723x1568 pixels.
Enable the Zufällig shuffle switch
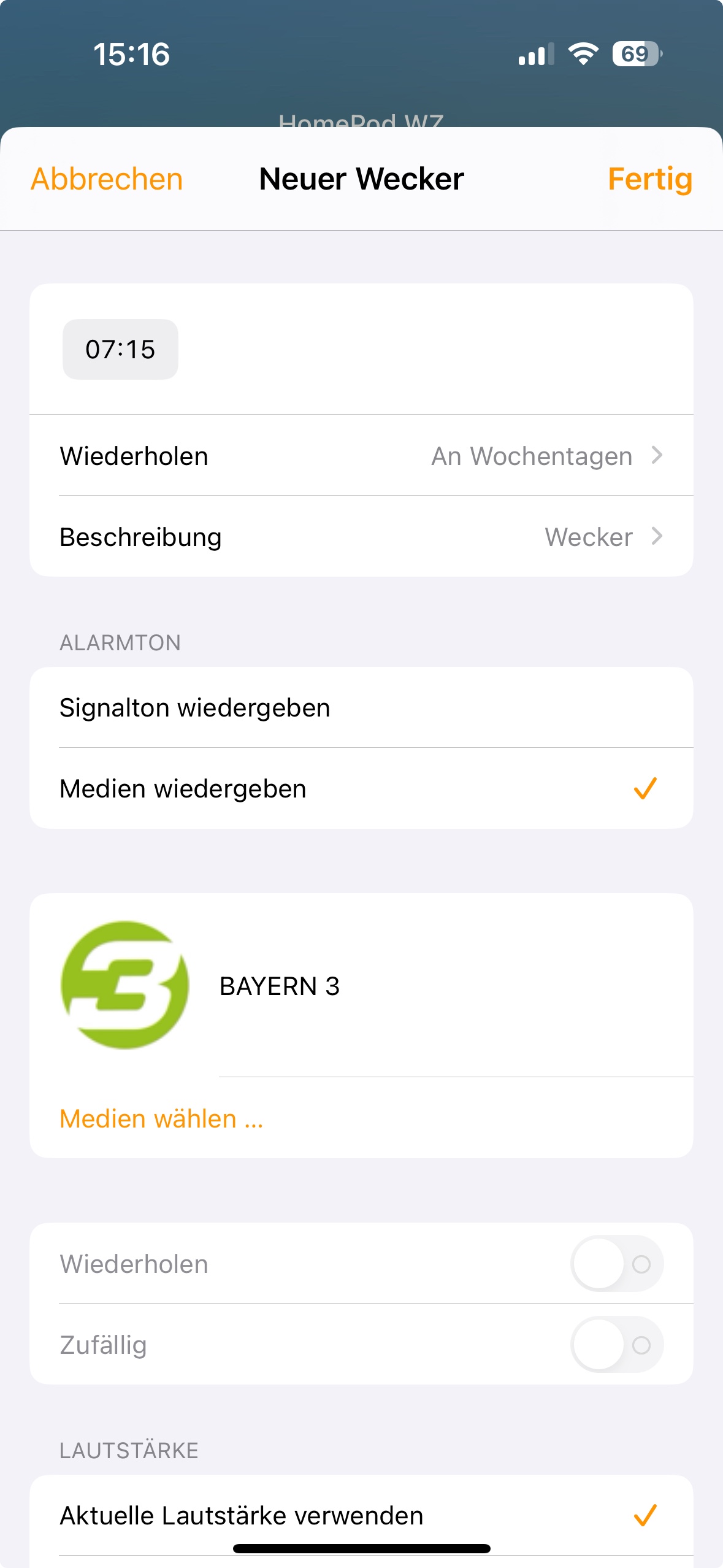(x=616, y=1345)
